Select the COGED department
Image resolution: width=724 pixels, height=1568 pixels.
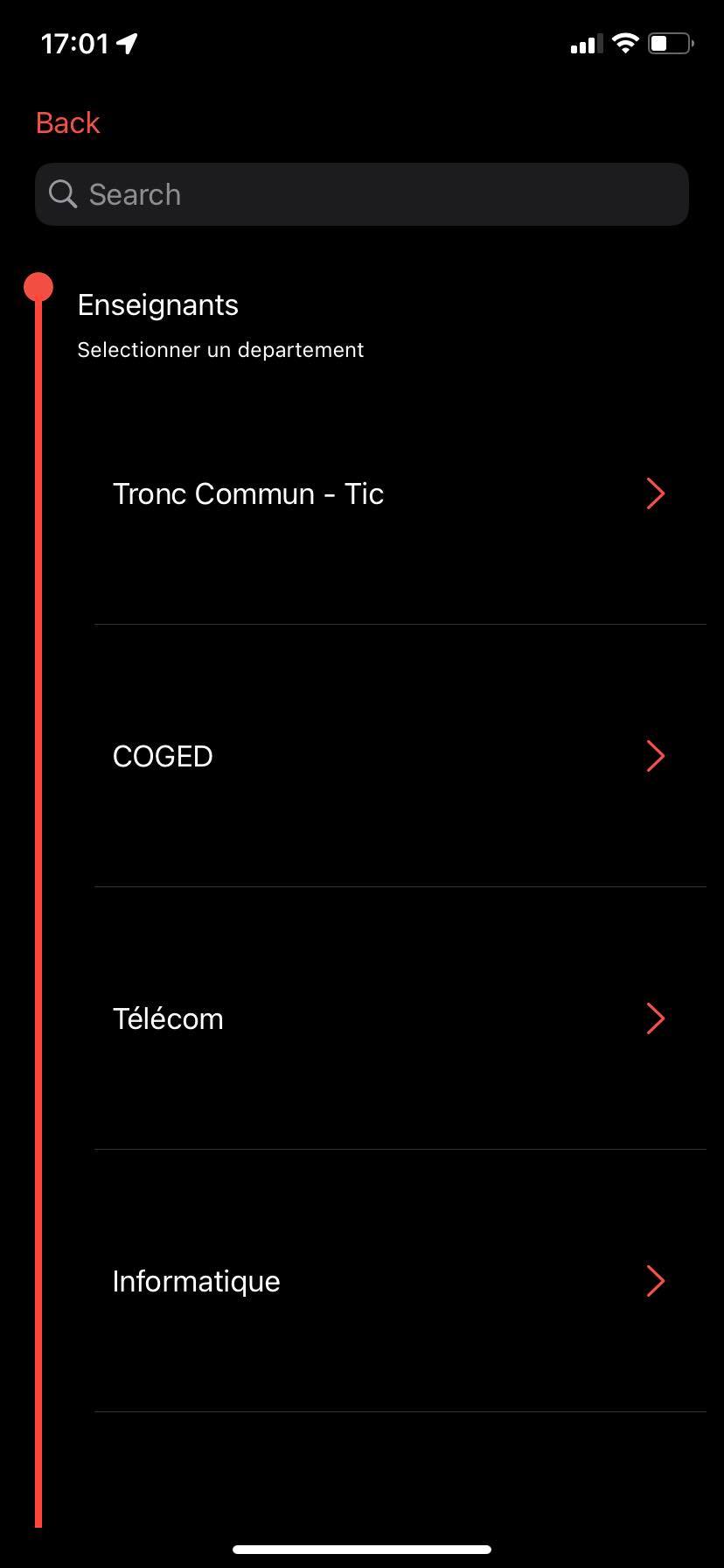click(x=389, y=756)
